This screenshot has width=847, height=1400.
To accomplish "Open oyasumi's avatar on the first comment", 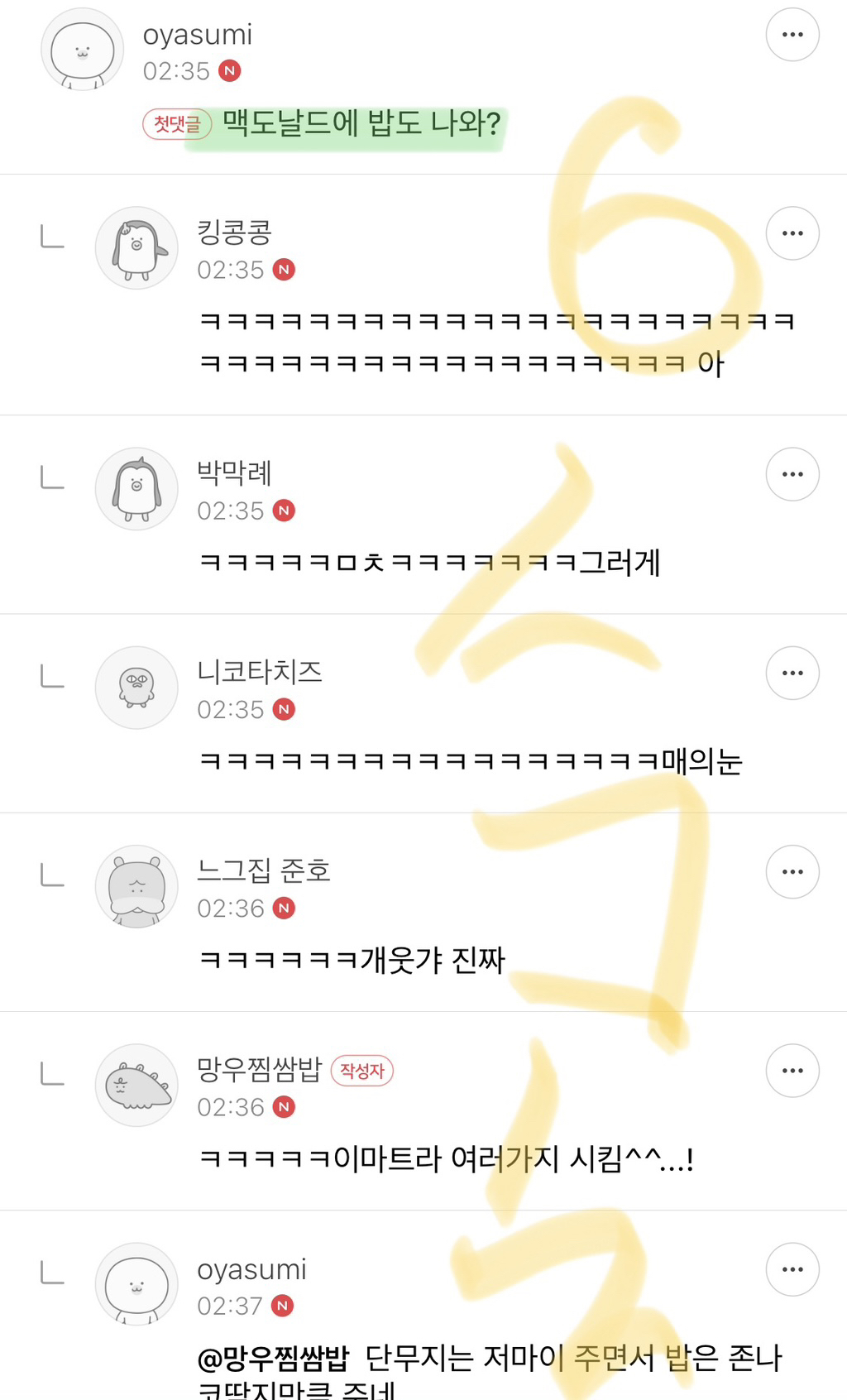I will coord(82,50).
